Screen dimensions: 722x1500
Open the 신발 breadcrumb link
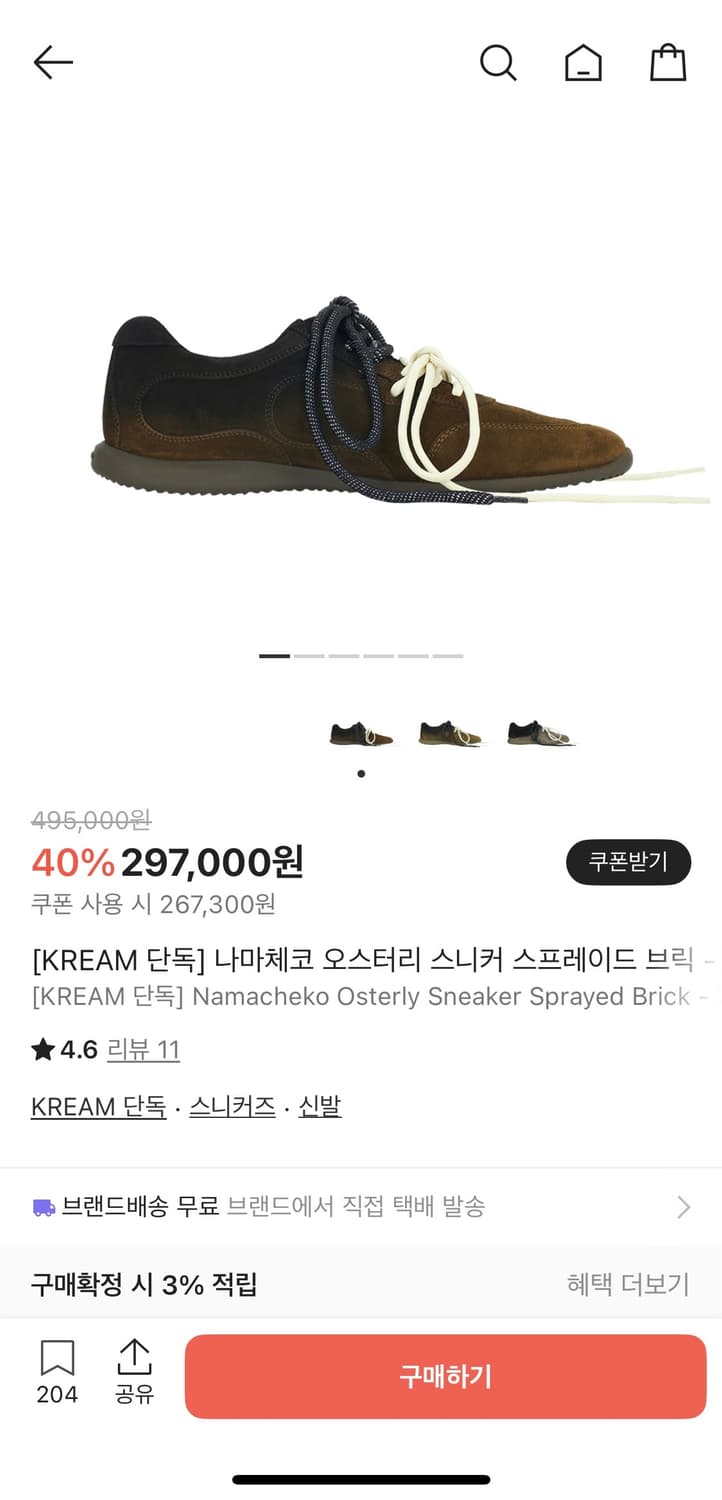point(319,1106)
